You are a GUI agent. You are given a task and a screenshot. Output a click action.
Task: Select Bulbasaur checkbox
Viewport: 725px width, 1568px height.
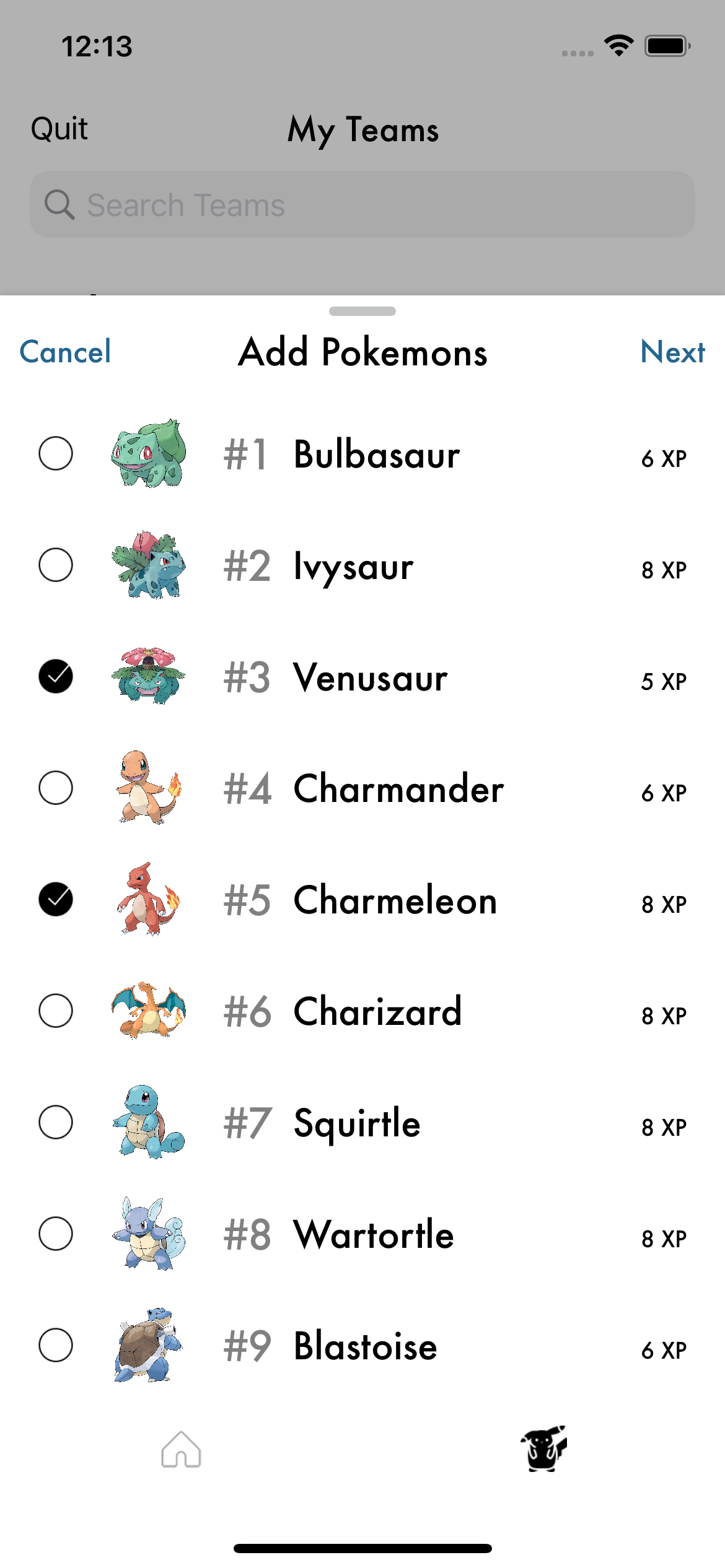(x=56, y=453)
